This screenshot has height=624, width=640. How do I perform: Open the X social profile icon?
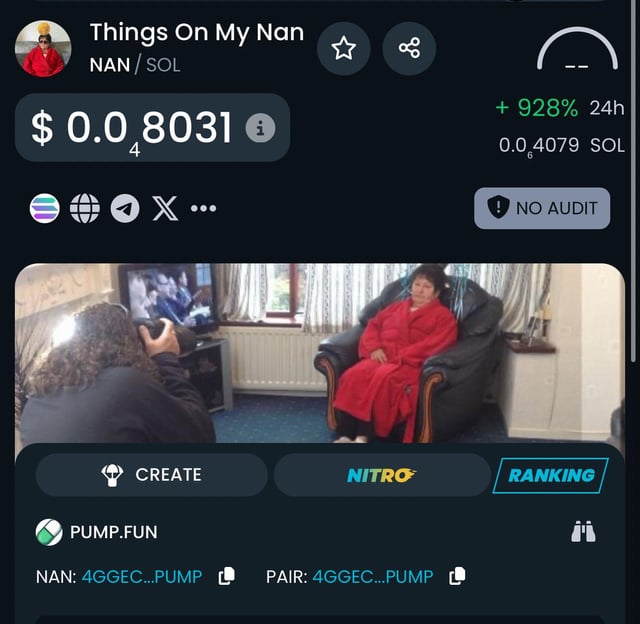coord(165,208)
